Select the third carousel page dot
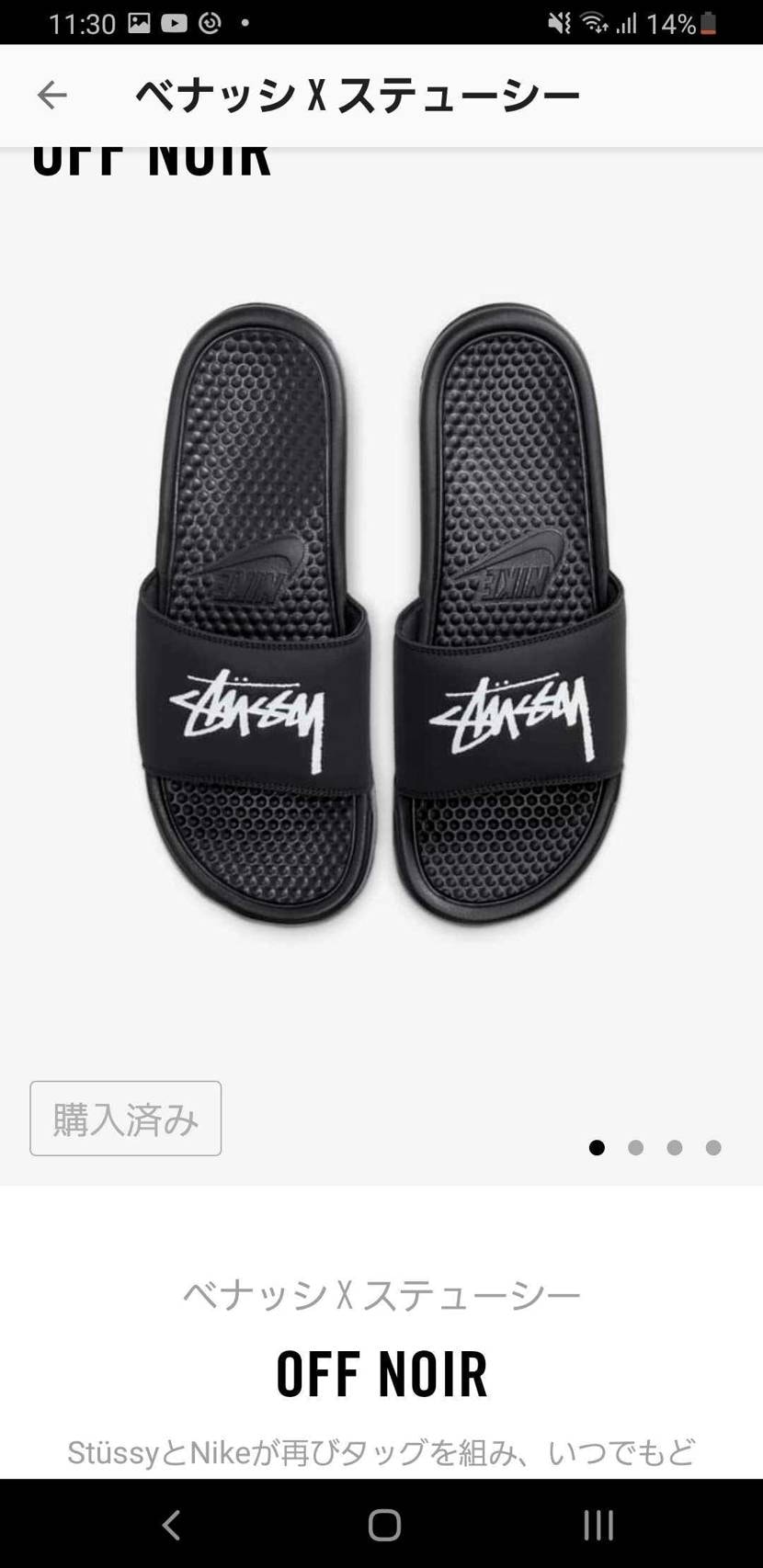 point(674,1147)
